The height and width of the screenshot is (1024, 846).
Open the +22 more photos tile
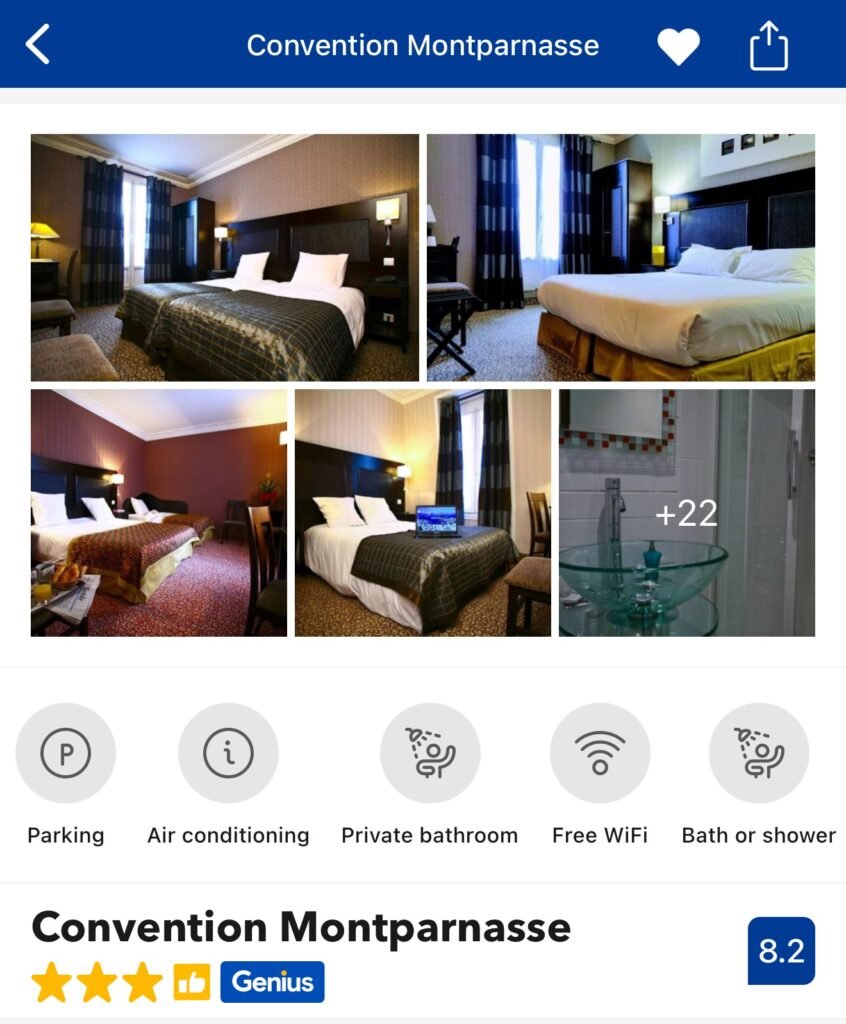(x=687, y=513)
